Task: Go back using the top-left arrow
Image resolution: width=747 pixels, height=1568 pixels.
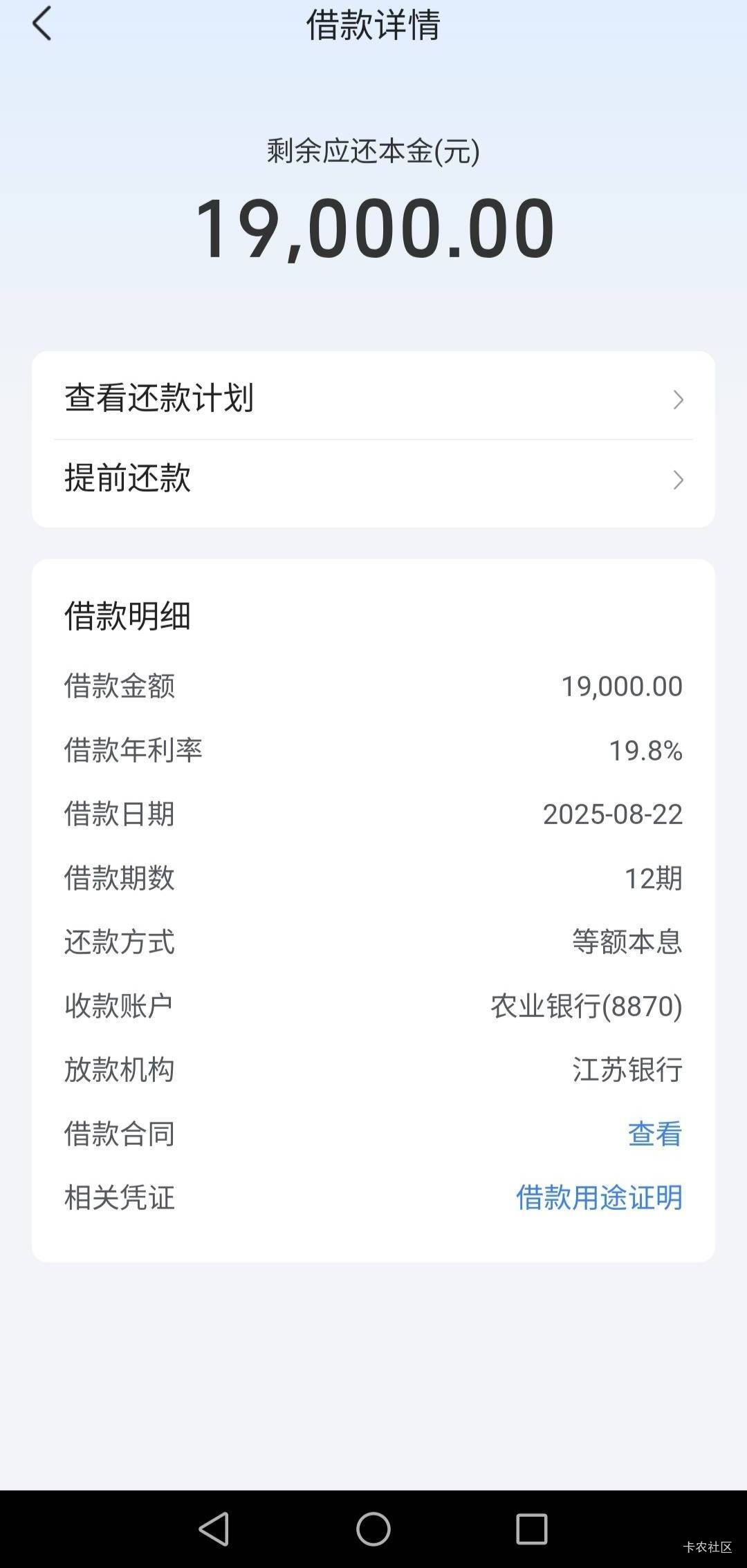Action: pos(41,24)
